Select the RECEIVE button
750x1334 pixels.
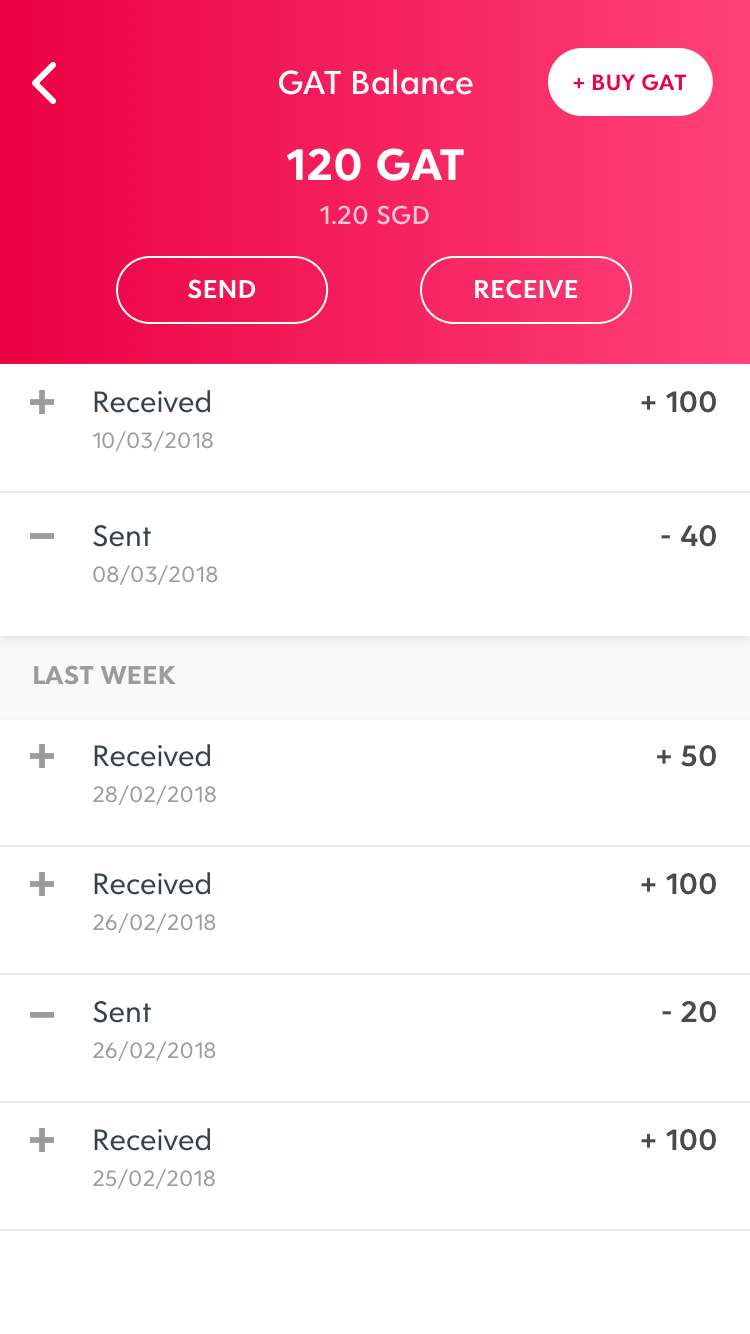[526, 290]
